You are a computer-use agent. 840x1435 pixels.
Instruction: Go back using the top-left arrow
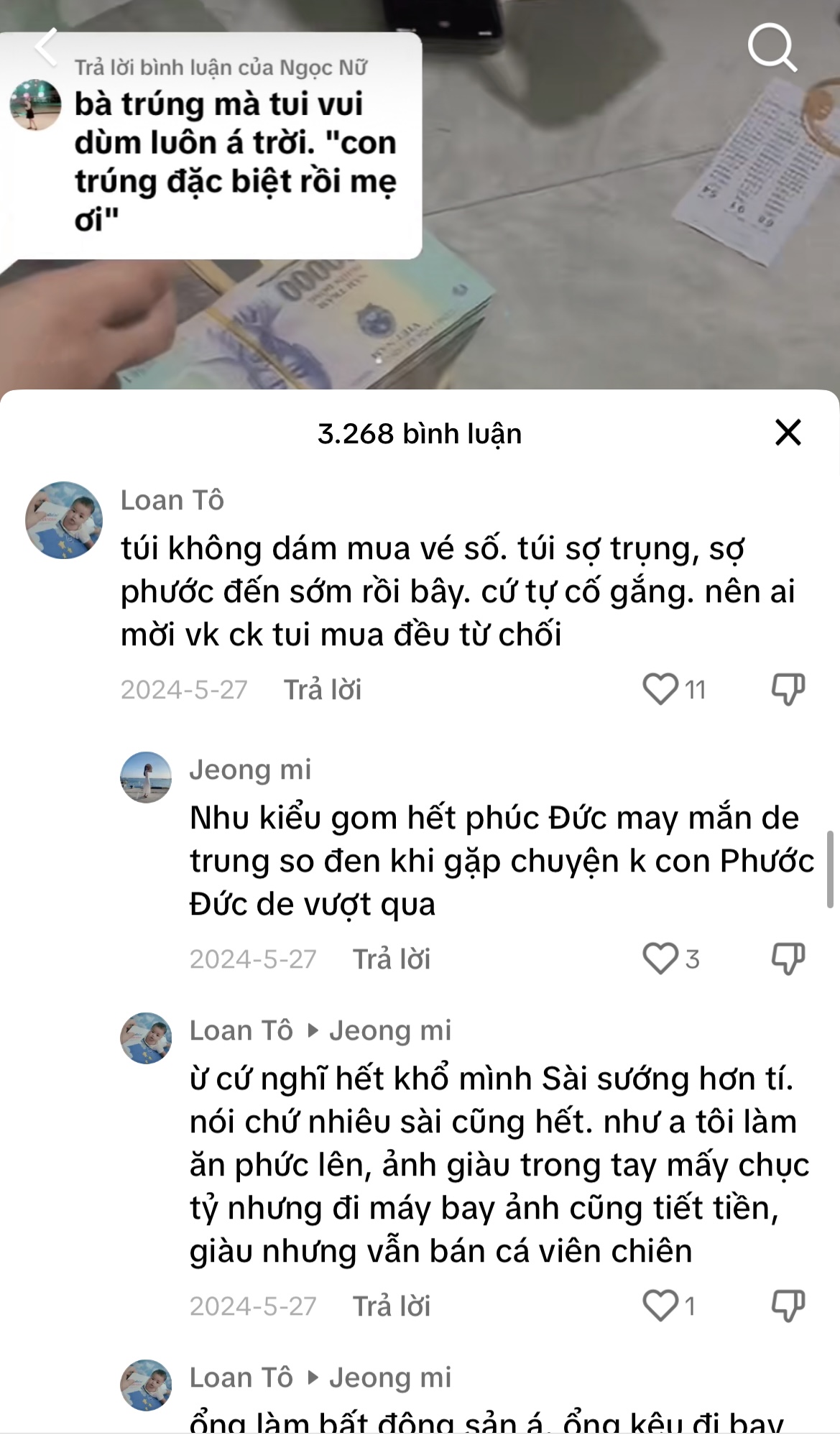(x=45, y=48)
